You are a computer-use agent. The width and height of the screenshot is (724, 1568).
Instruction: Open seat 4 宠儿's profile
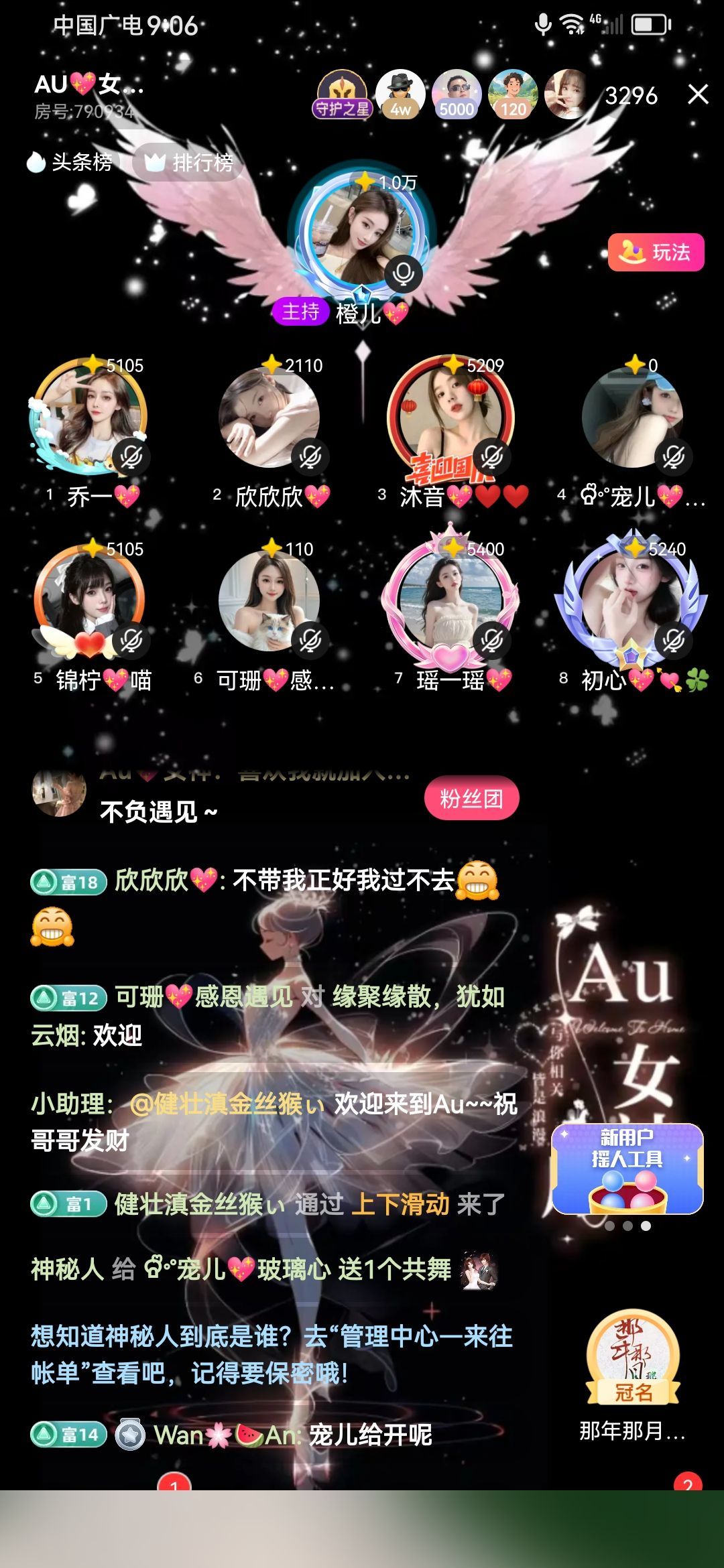click(x=631, y=417)
